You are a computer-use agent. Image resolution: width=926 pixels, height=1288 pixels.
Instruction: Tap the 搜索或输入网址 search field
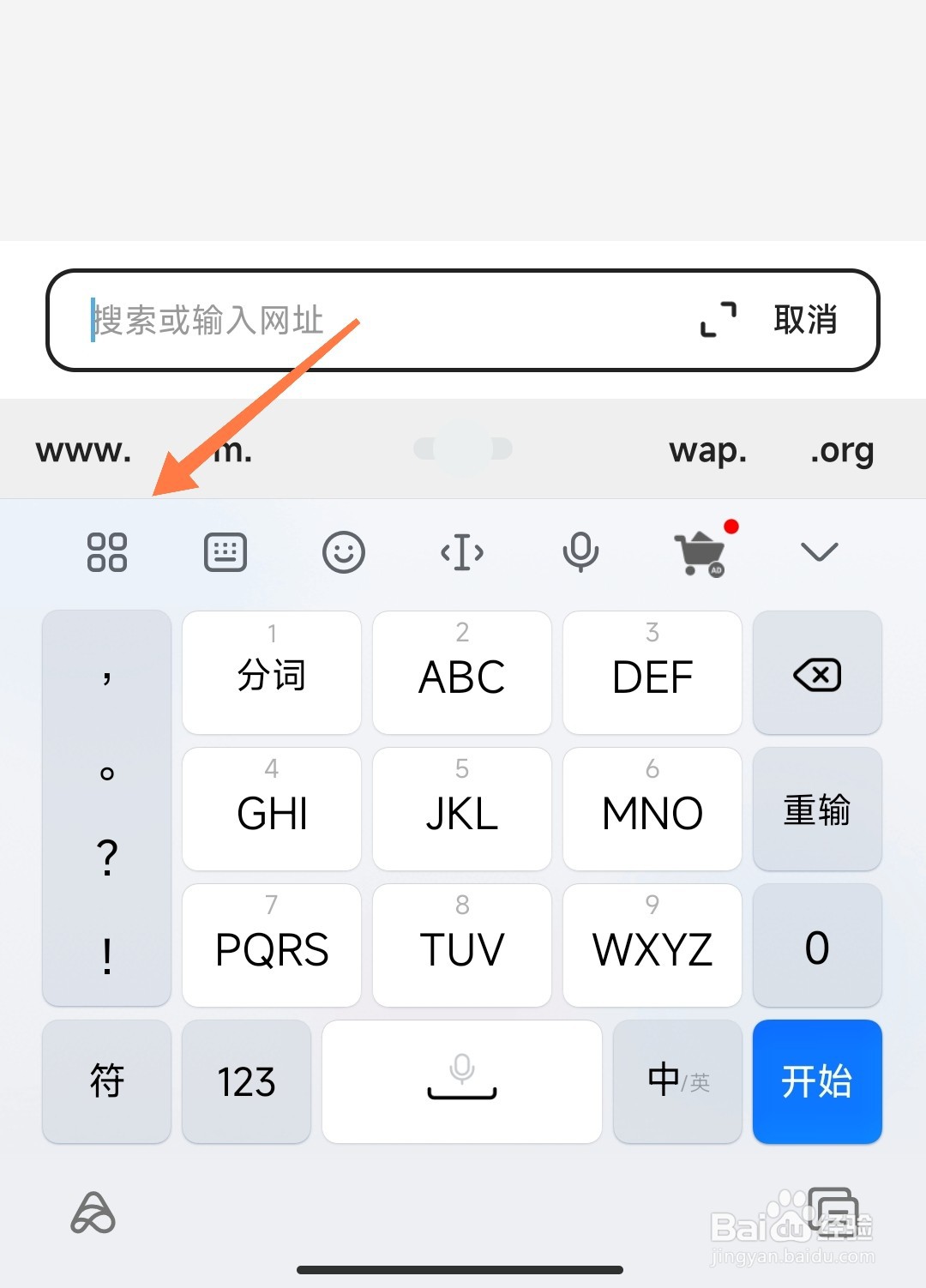(x=343, y=320)
